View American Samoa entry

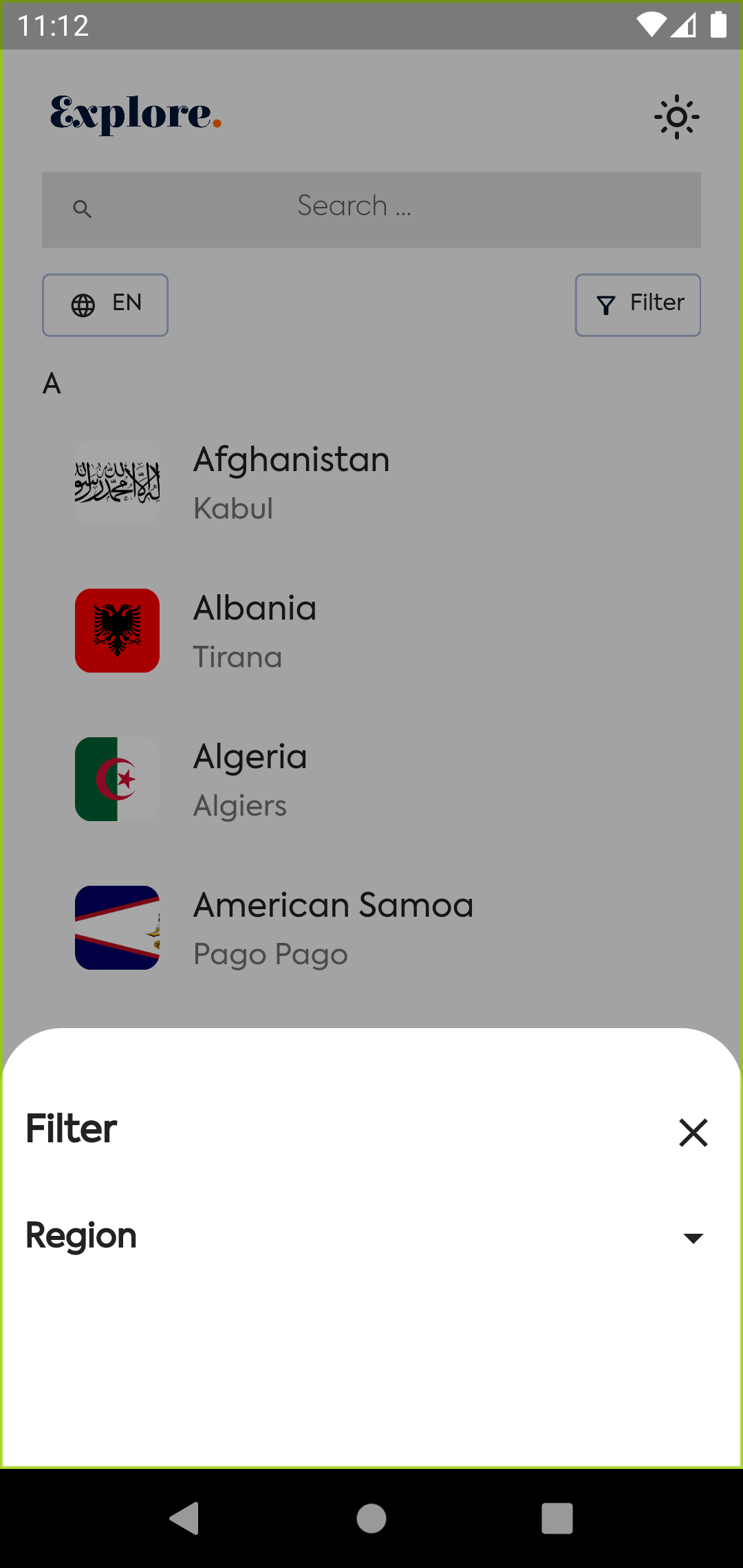click(x=333, y=928)
